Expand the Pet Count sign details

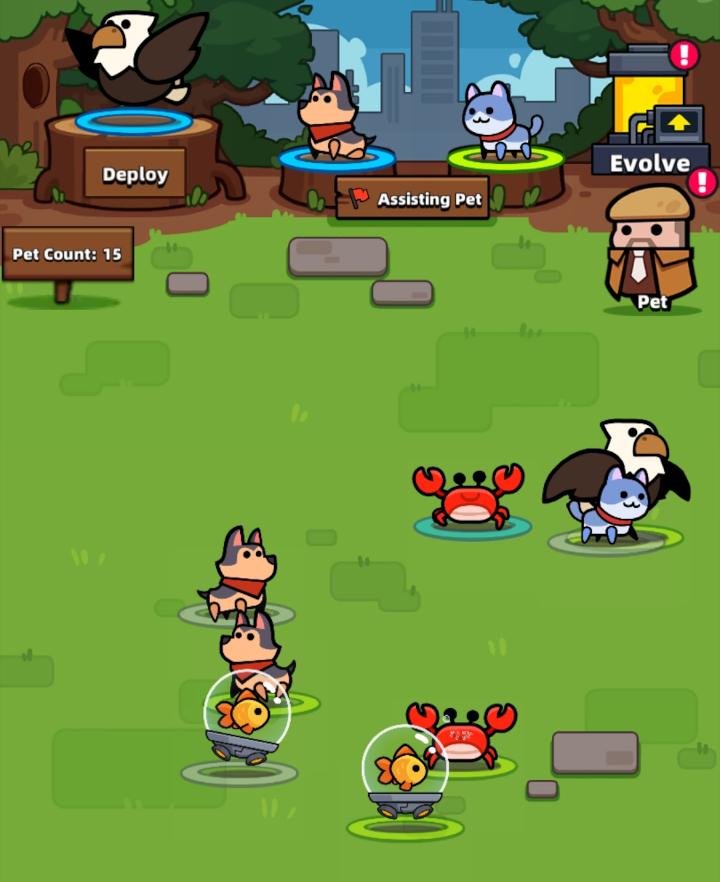point(68,252)
